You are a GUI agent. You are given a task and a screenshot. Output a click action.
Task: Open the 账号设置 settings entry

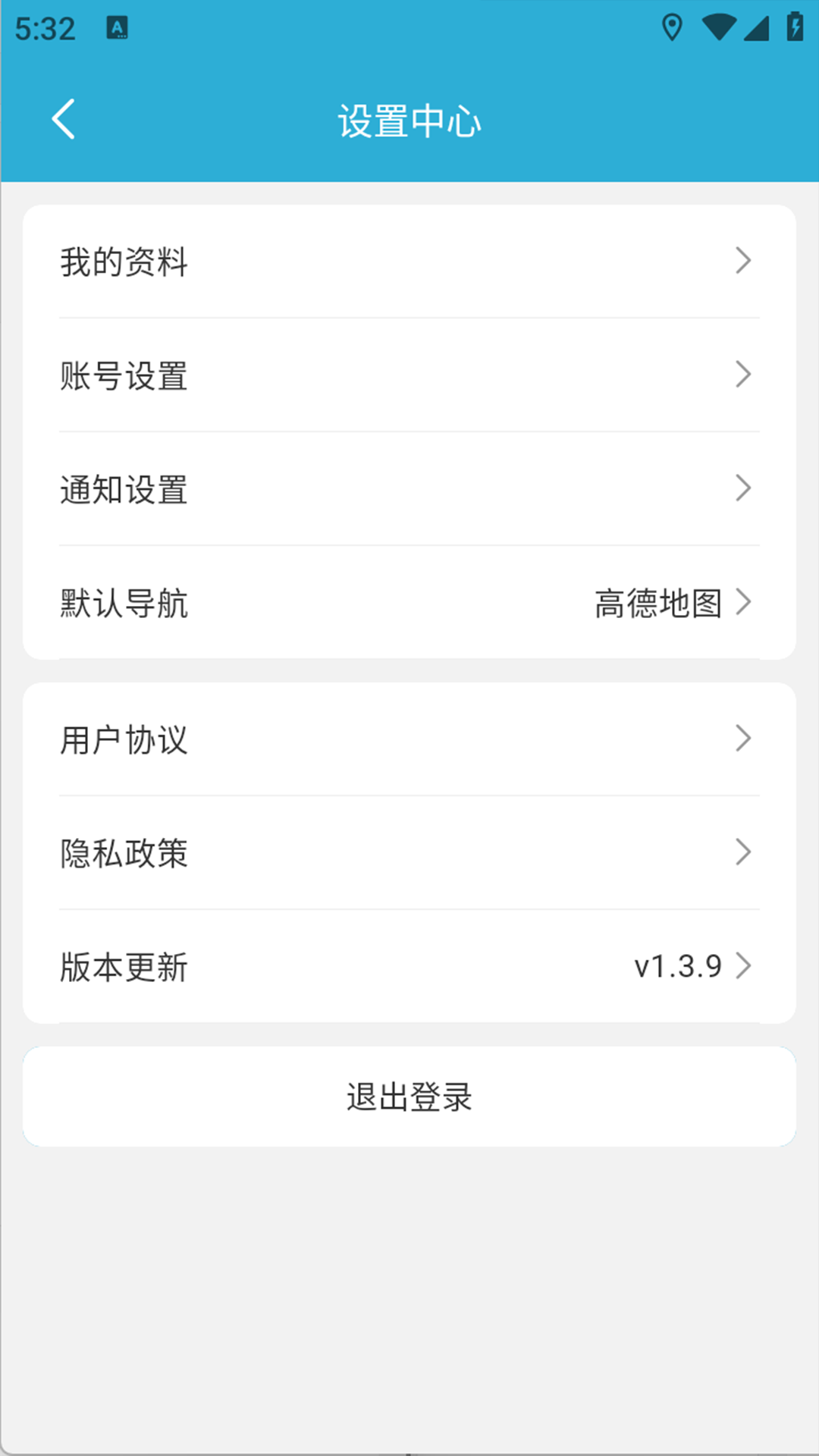409,375
